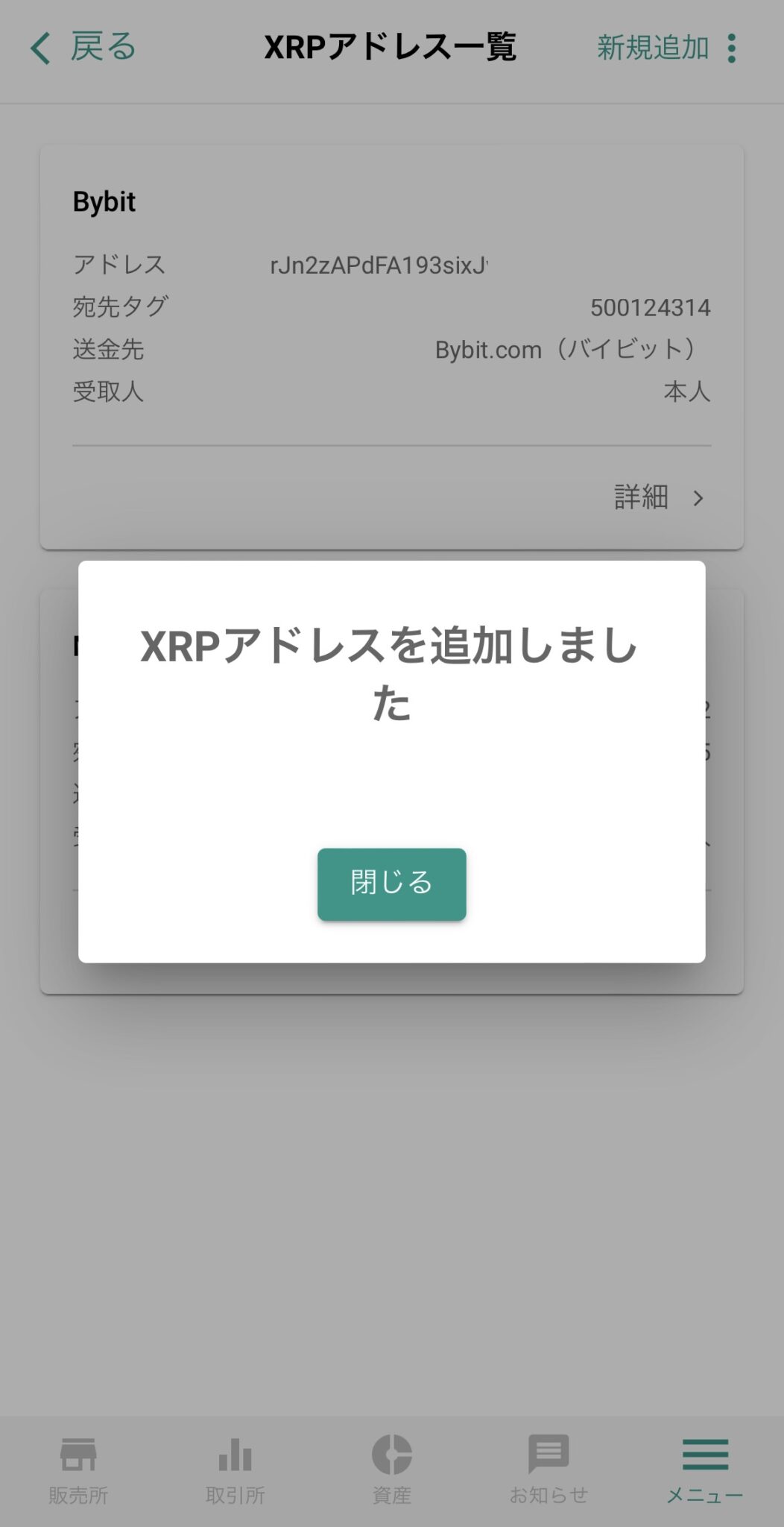The height and width of the screenshot is (1527, 784).
Task: Tap the destination tag 500124314
Action: (651, 306)
